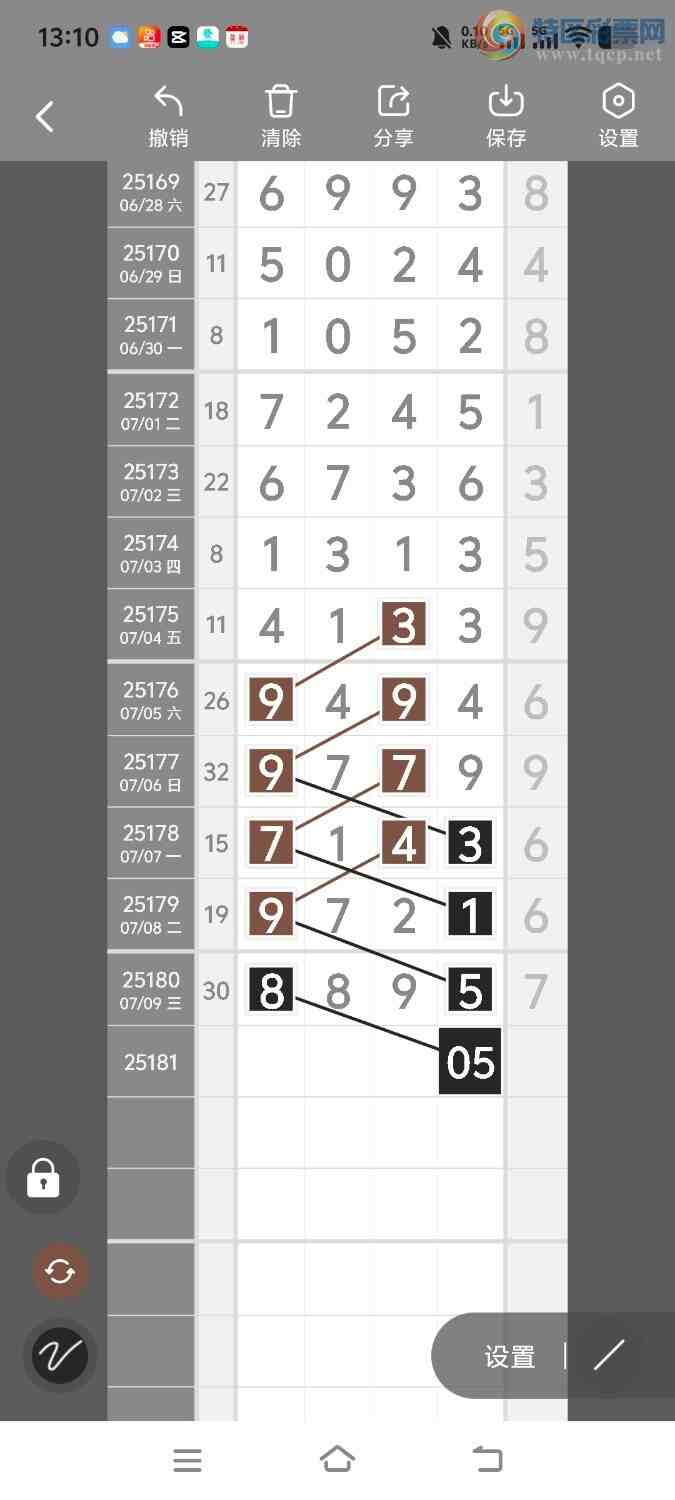Viewport: 675px width, 1500px height.
Task: Select the curve drawing pen tool
Action: pos(60,1356)
